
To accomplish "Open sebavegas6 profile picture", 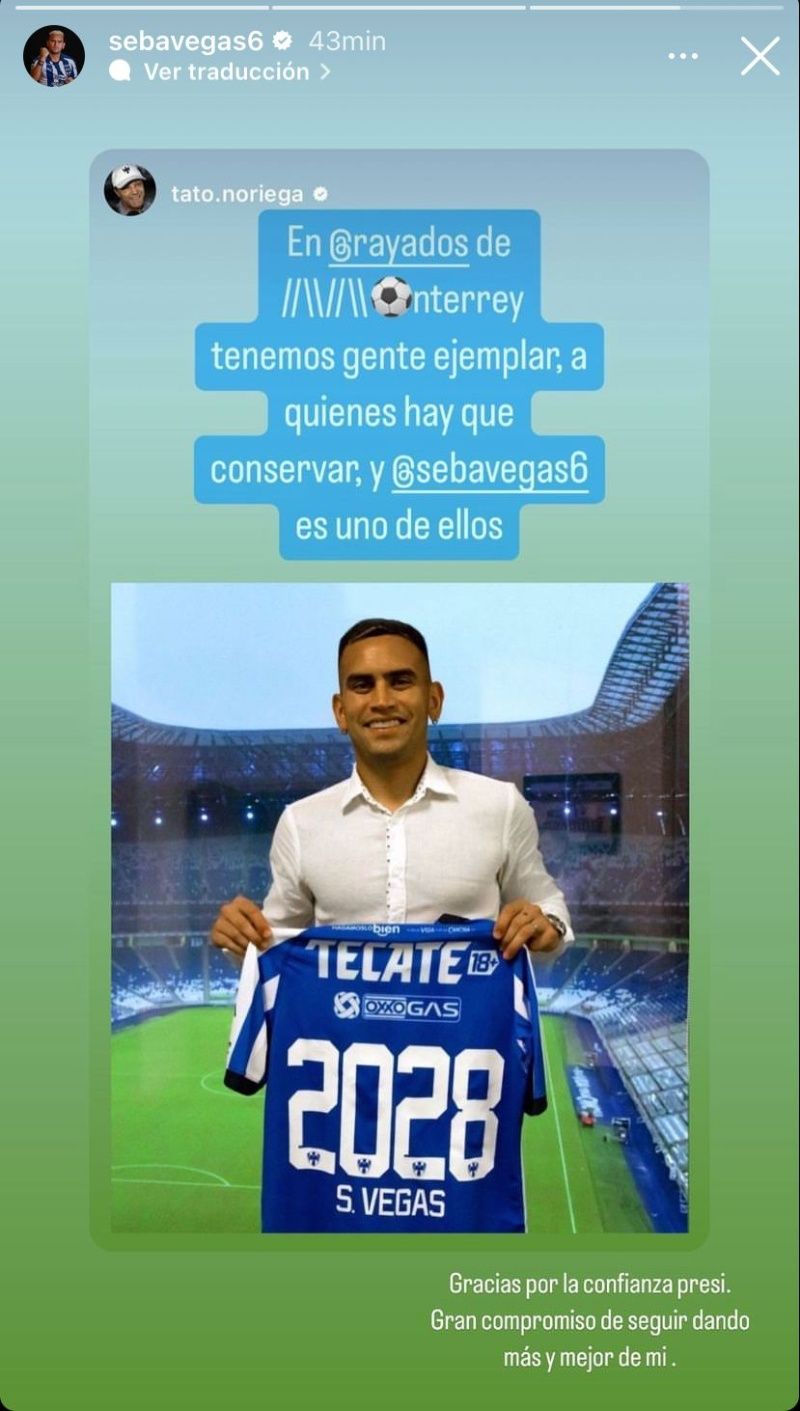I will [x=54, y=56].
